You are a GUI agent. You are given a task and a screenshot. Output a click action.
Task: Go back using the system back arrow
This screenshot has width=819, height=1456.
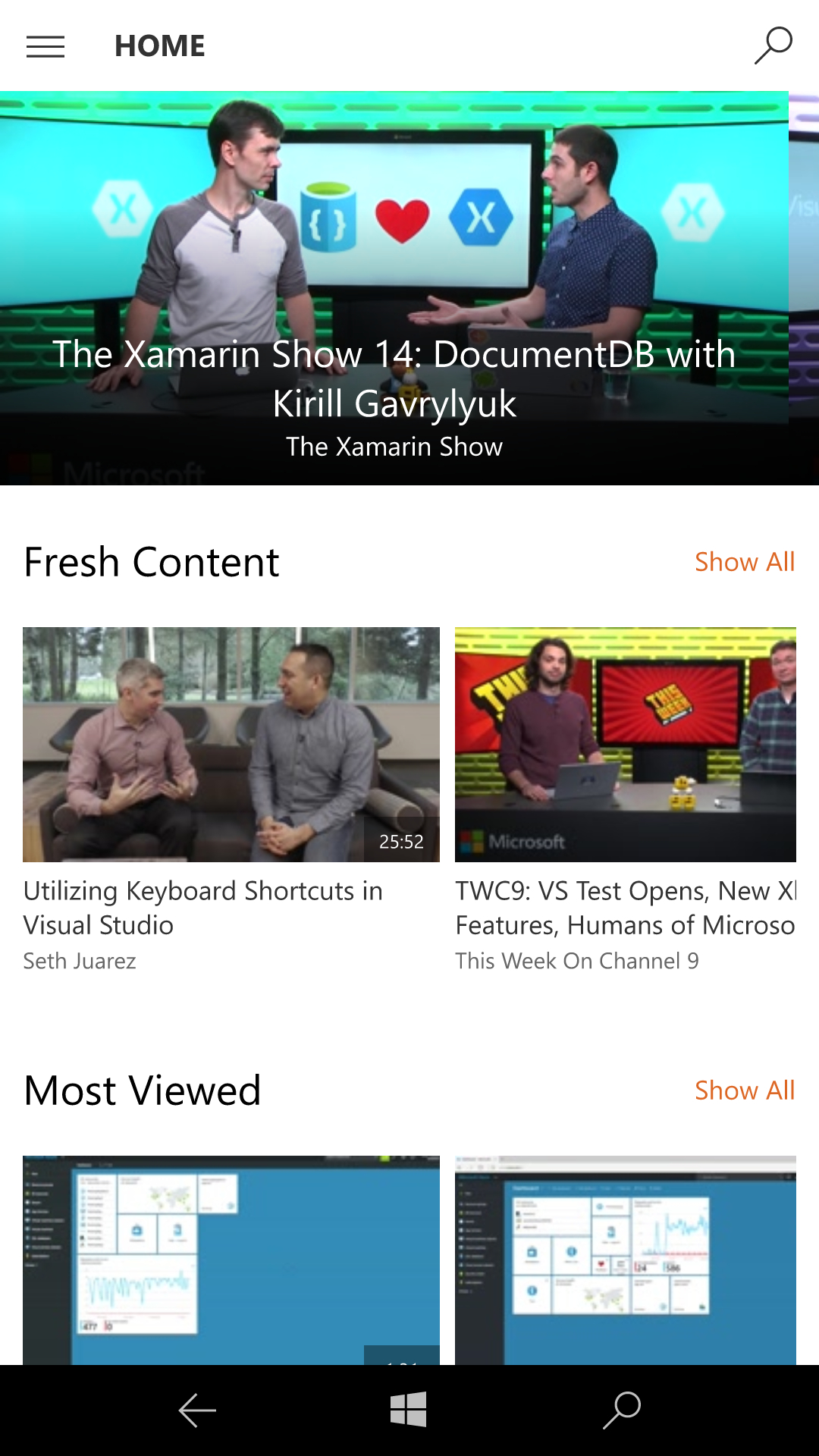[197, 1410]
